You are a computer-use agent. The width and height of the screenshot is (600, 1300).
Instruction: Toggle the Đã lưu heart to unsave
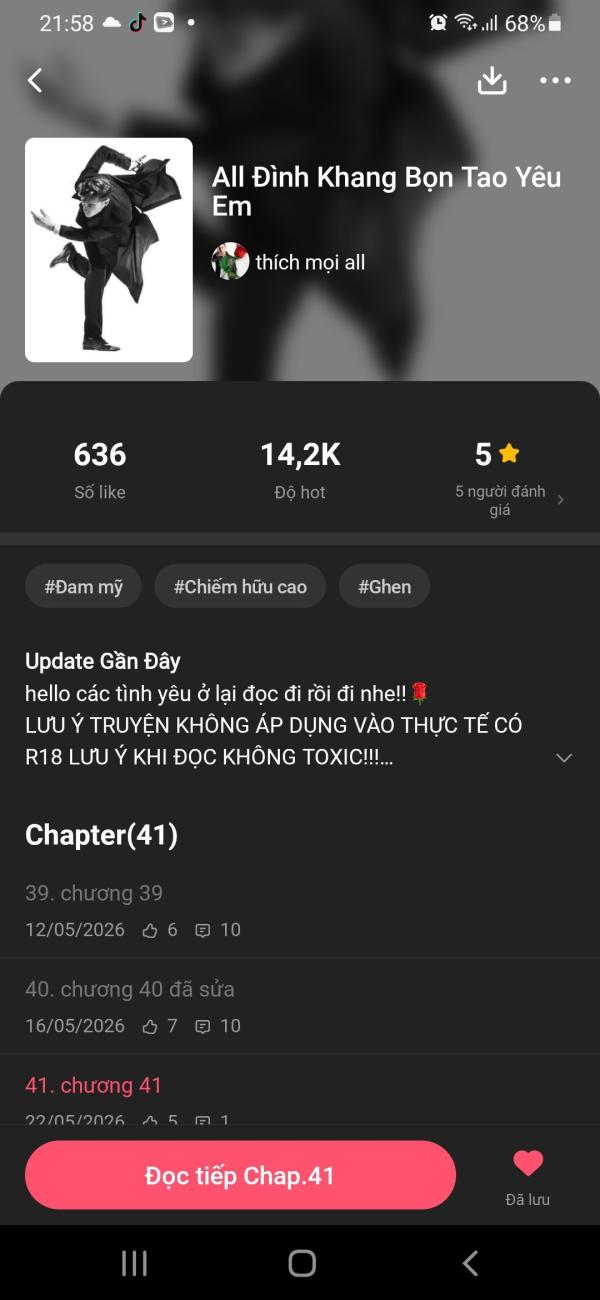[527, 1177]
